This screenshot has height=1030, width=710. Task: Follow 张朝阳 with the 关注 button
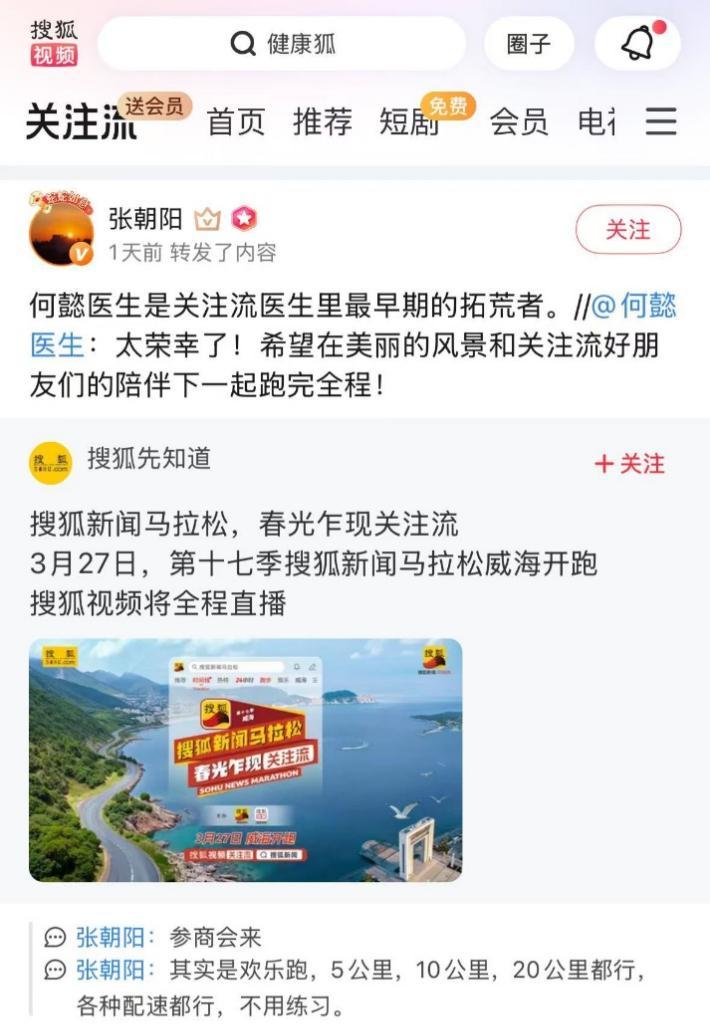pos(628,230)
